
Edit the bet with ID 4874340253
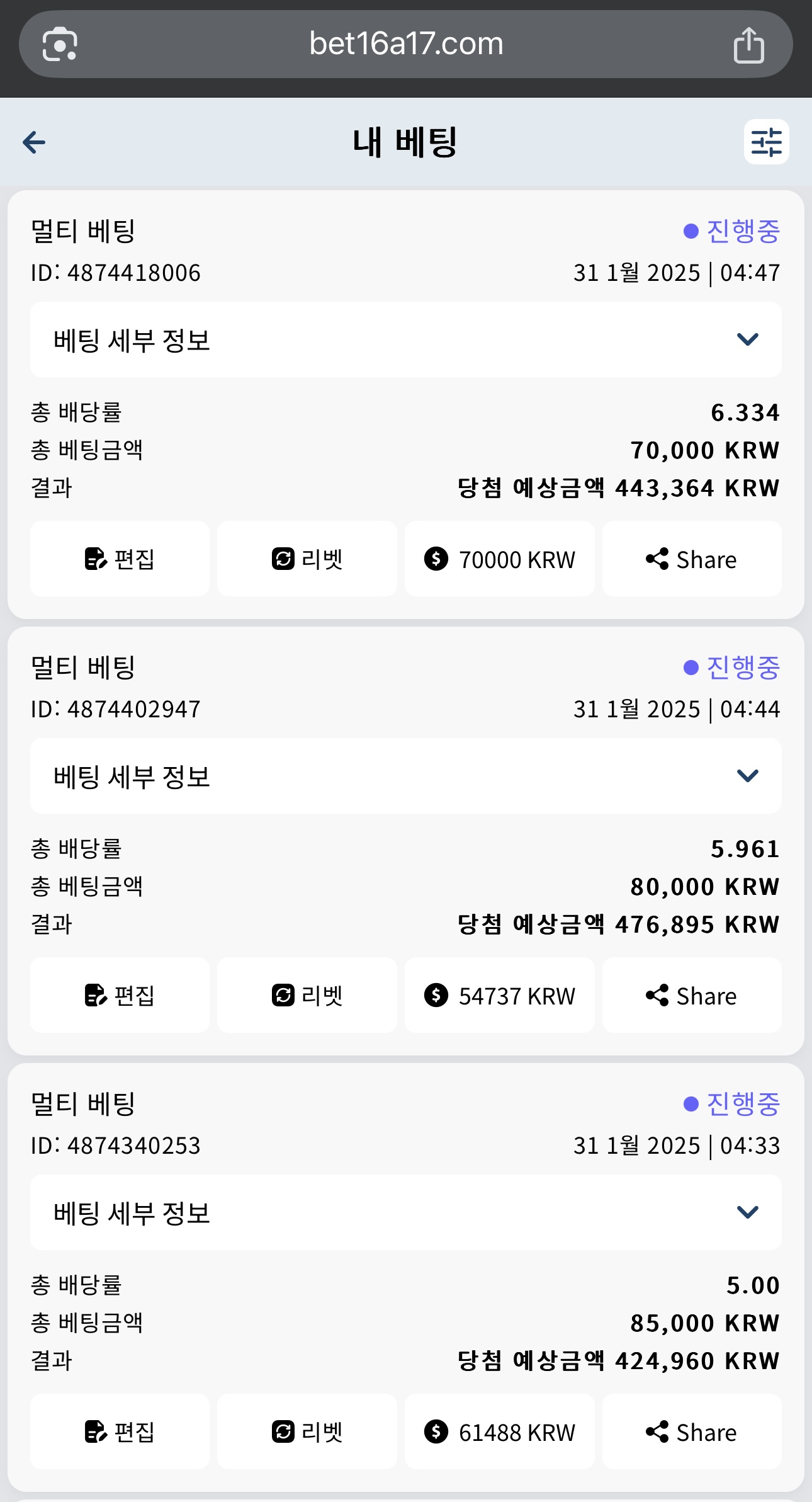120,1431
